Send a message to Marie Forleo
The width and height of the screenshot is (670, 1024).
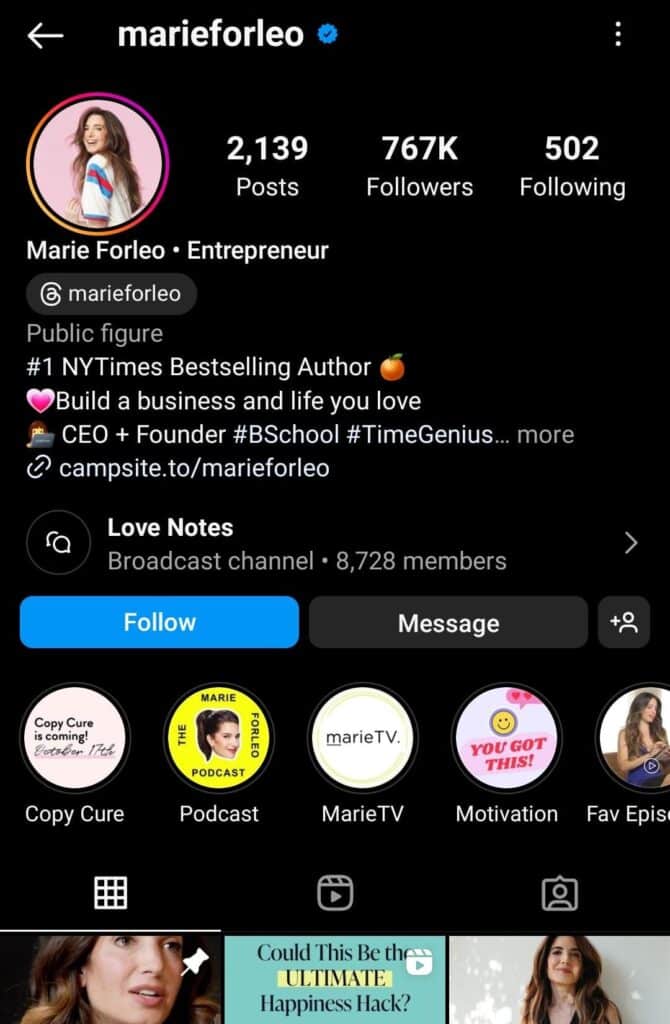[x=448, y=623]
